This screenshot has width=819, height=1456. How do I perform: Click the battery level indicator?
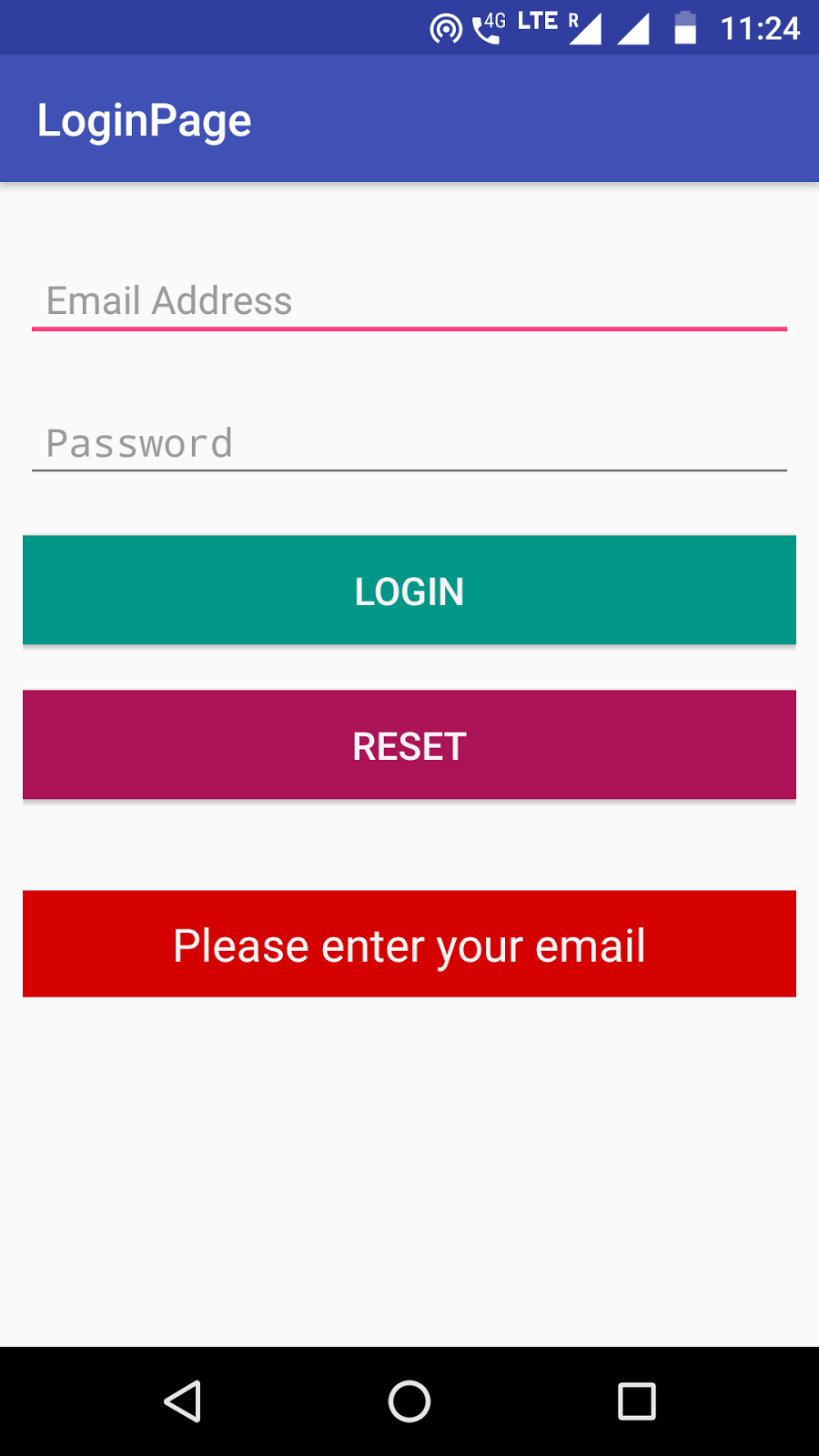pos(684,27)
